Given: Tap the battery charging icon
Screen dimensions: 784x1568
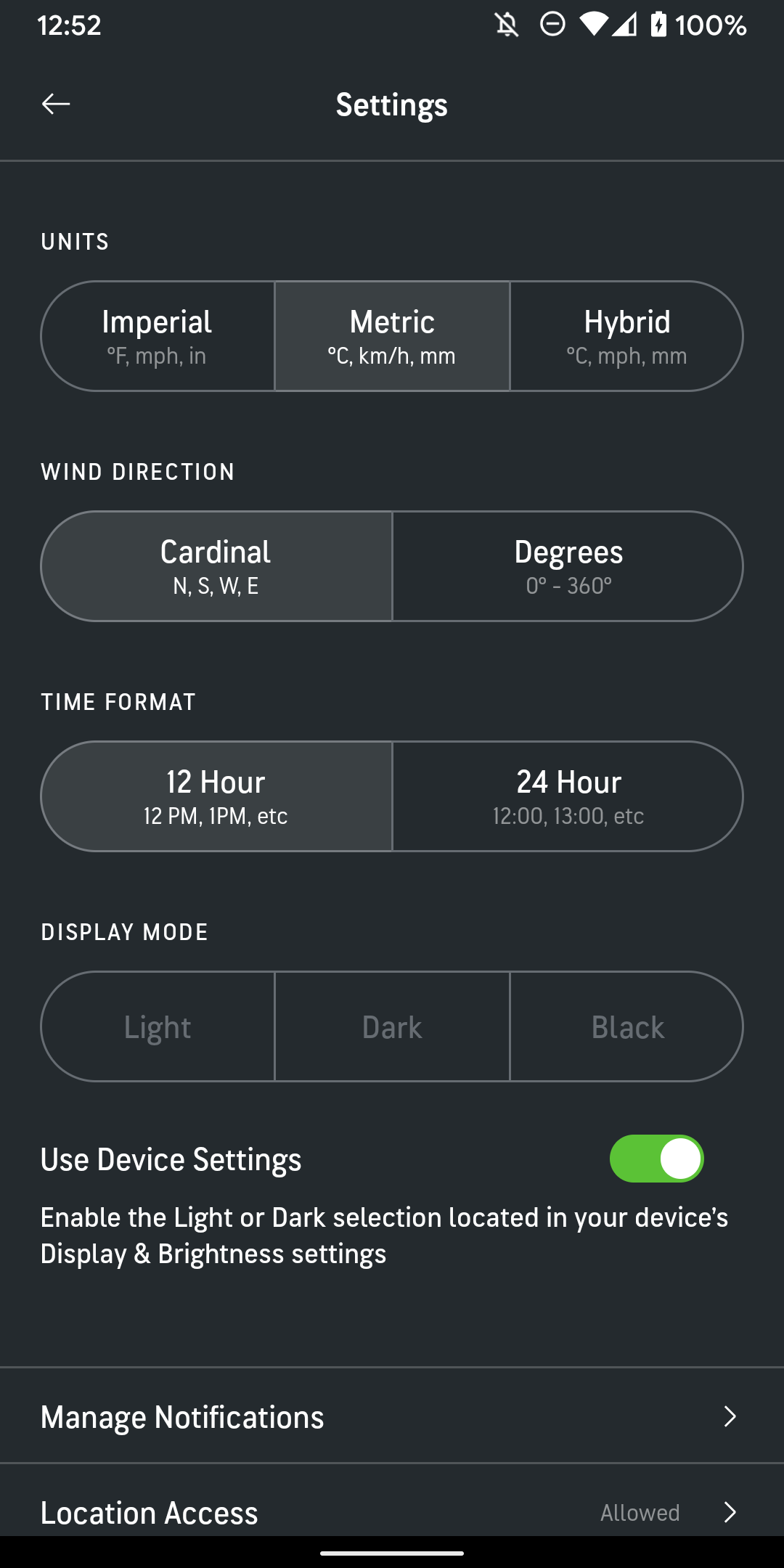Looking at the screenshot, I should (658, 24).
